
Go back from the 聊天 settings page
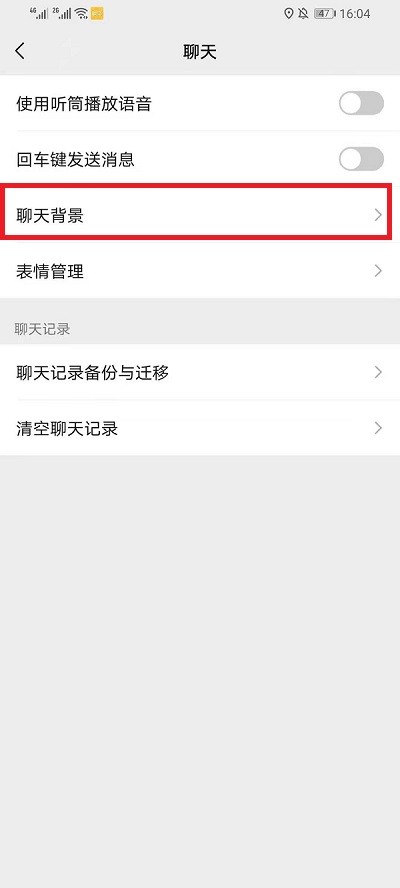[20, 52]
